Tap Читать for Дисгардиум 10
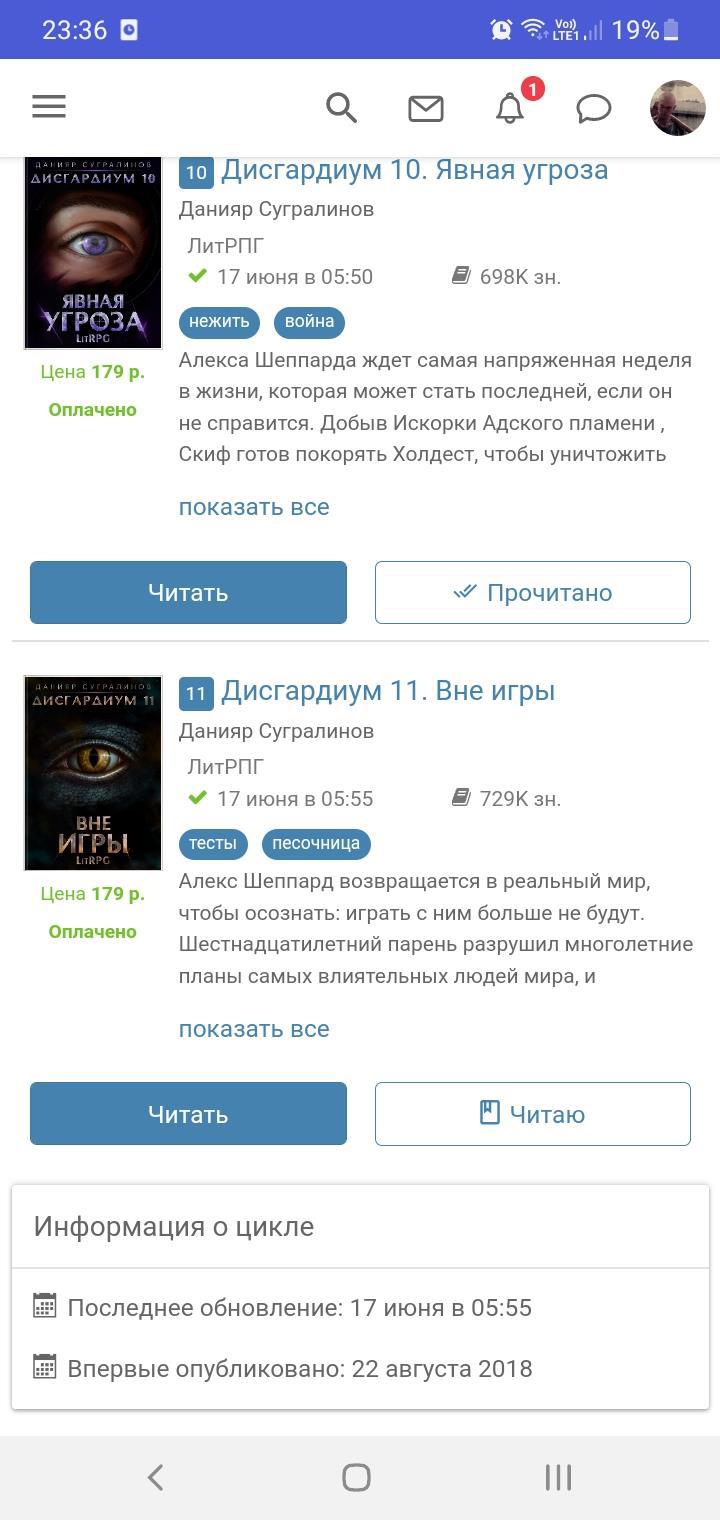720x1520 pixels. pyautogui.click(x=188, y=592)
